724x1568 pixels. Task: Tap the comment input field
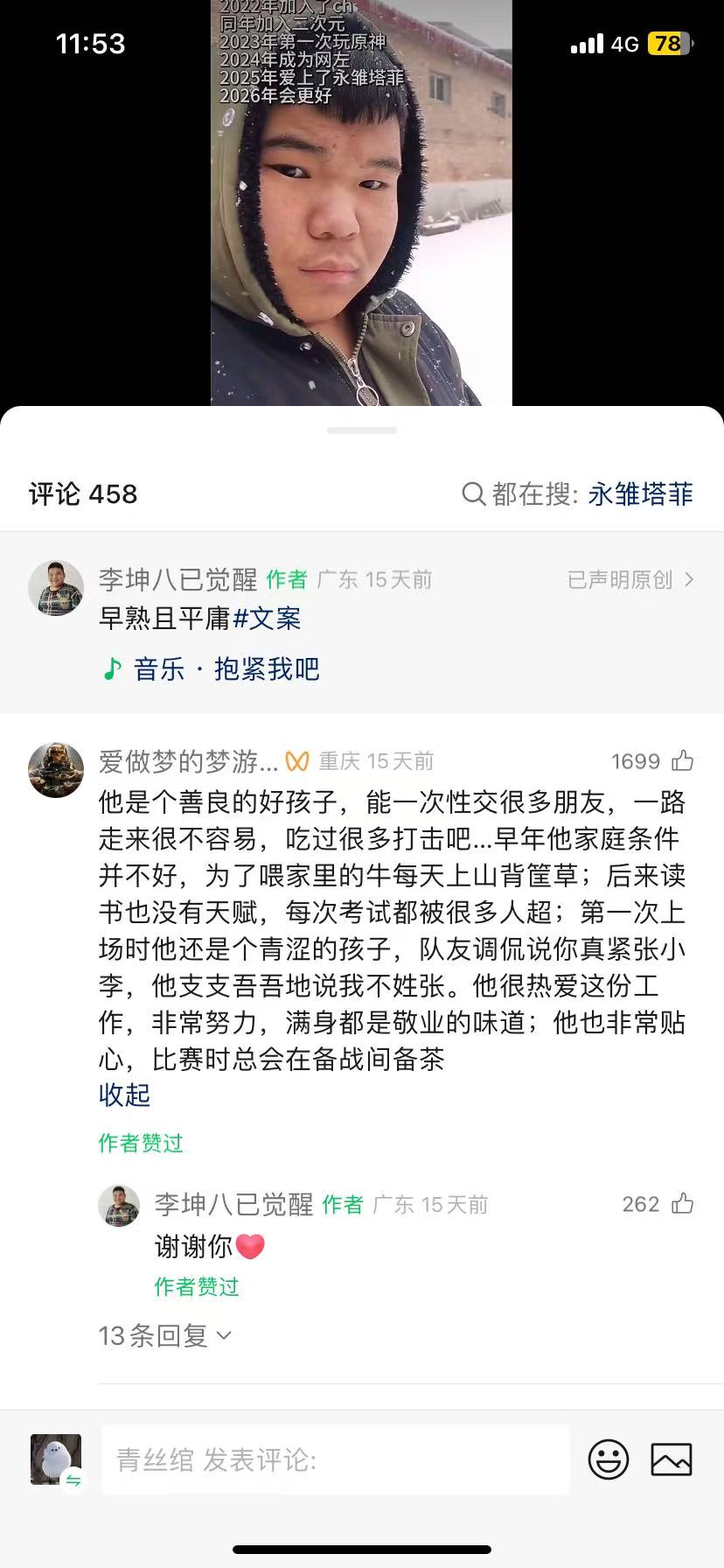tap(336, 1459)
